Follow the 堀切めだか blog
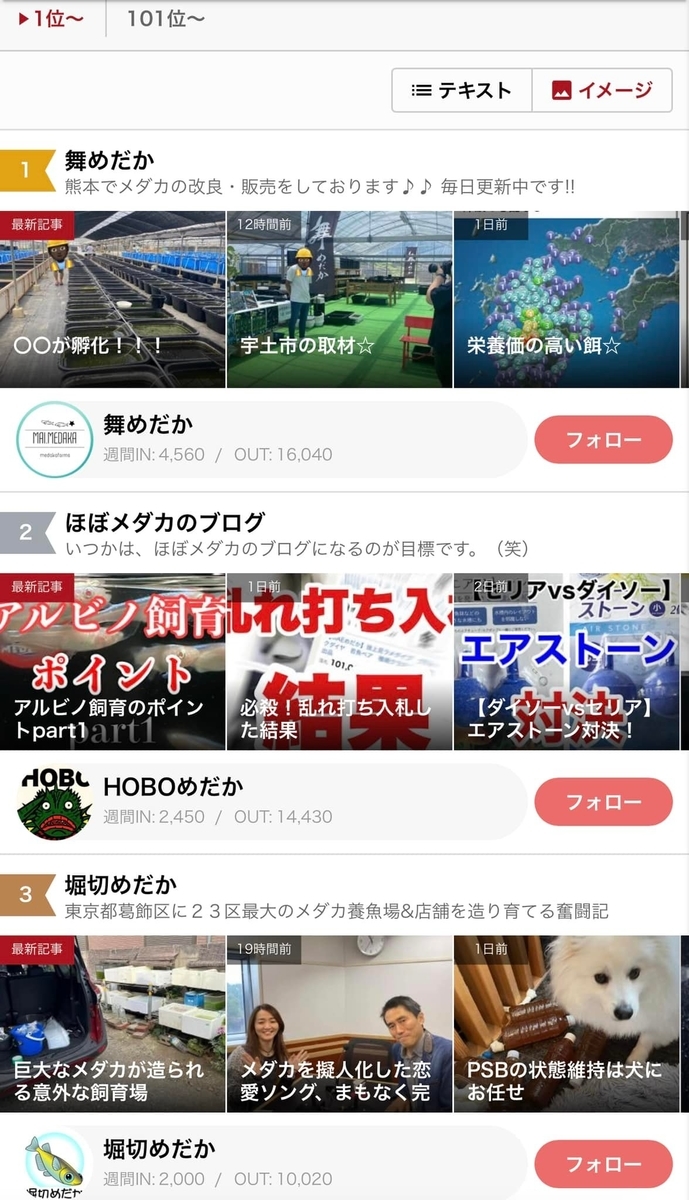 click(x=603, y=1164)
